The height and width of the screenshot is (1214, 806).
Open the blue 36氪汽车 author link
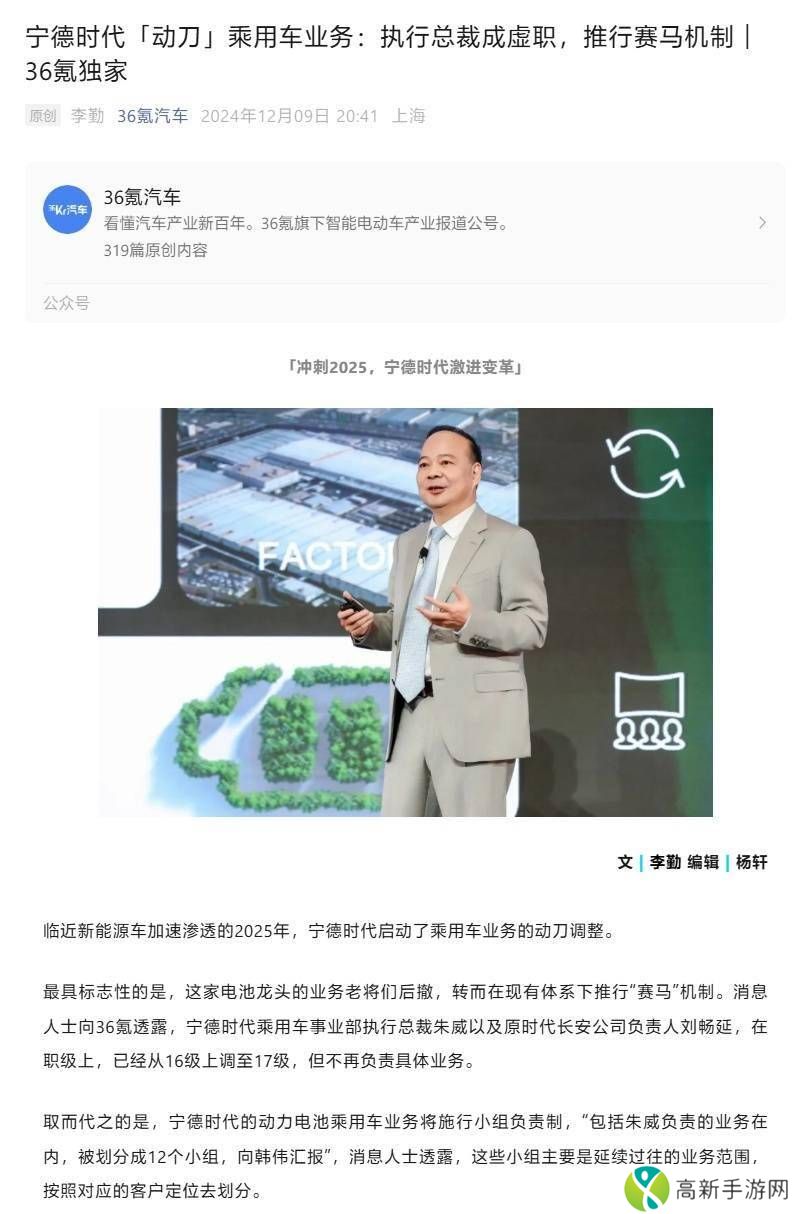pyautogui.click(x=152, y=116)
